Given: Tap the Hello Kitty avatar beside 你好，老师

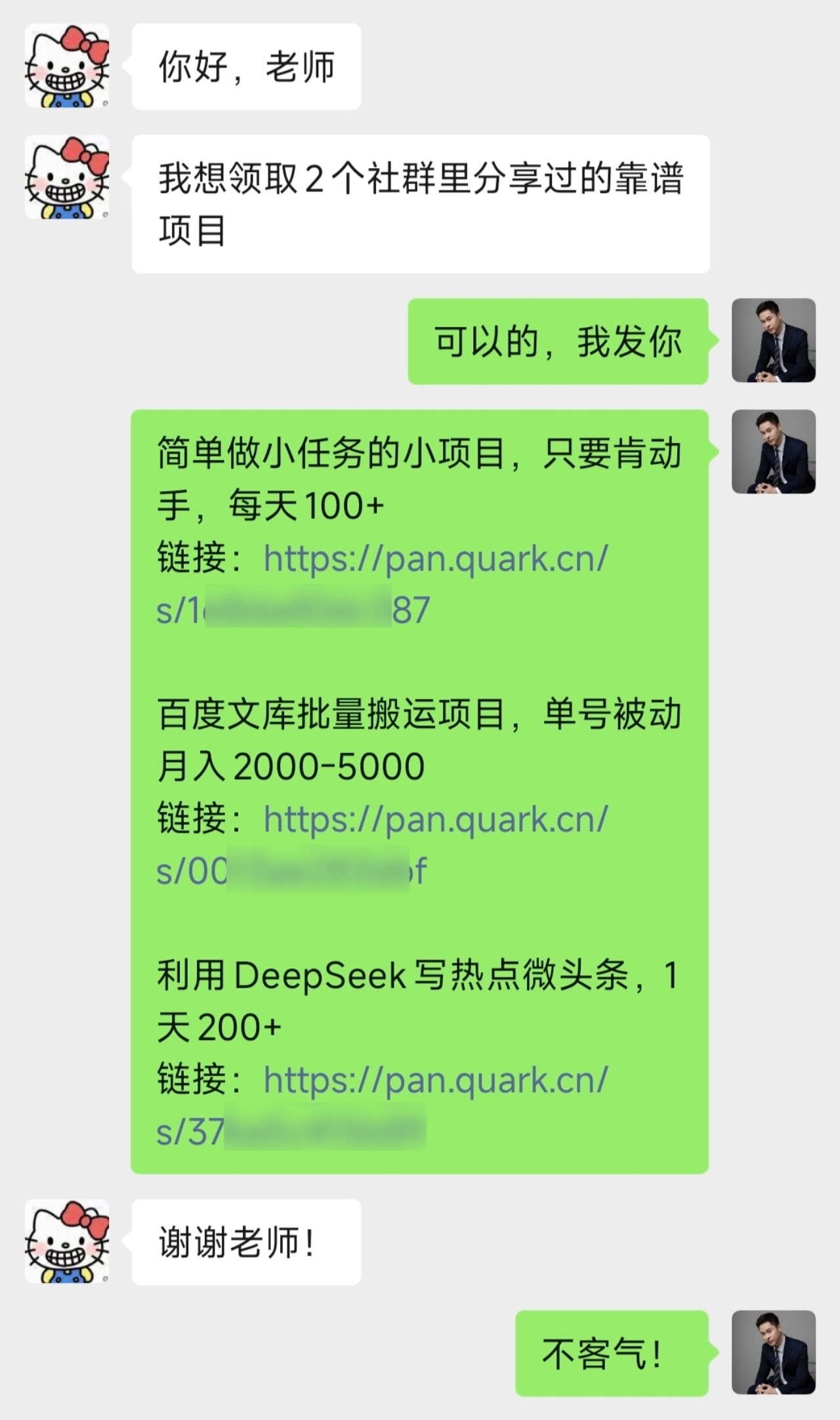Looking at the screenshot, I should tap(67, 66).
